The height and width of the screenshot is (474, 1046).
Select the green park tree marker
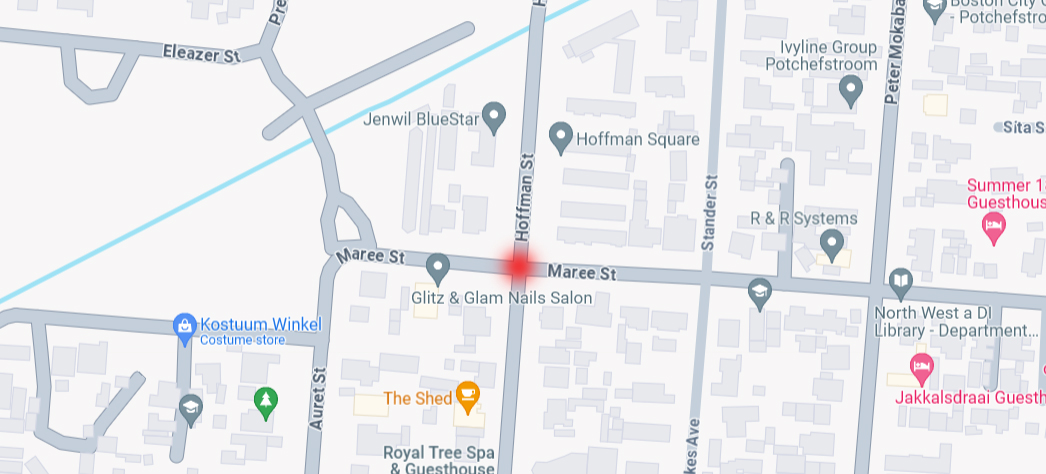tap(265, 401)
